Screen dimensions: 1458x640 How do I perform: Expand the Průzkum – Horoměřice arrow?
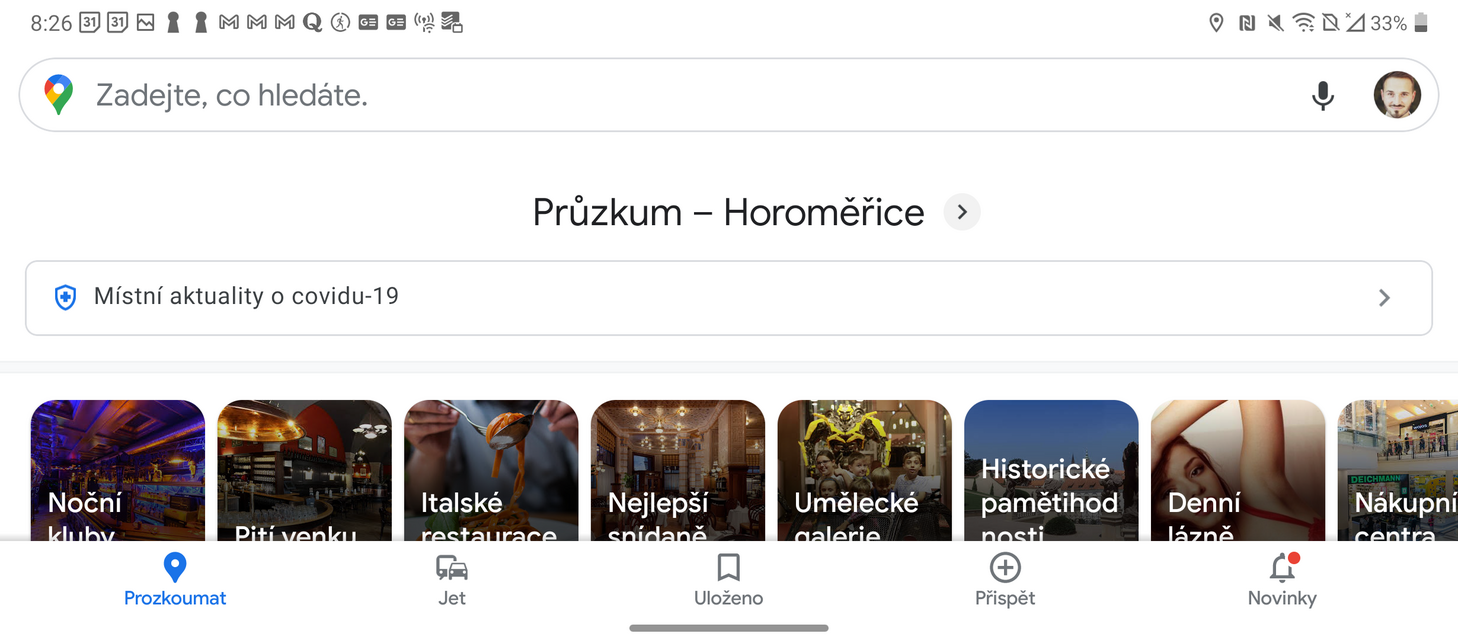[962, 212]
